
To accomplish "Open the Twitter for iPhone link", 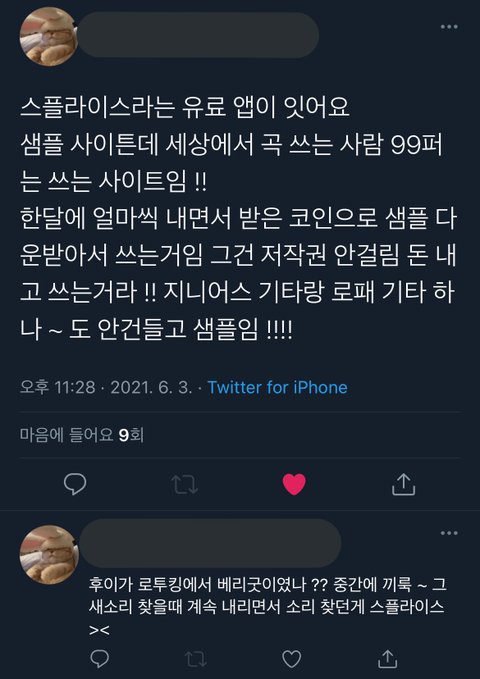I will 278,387.
